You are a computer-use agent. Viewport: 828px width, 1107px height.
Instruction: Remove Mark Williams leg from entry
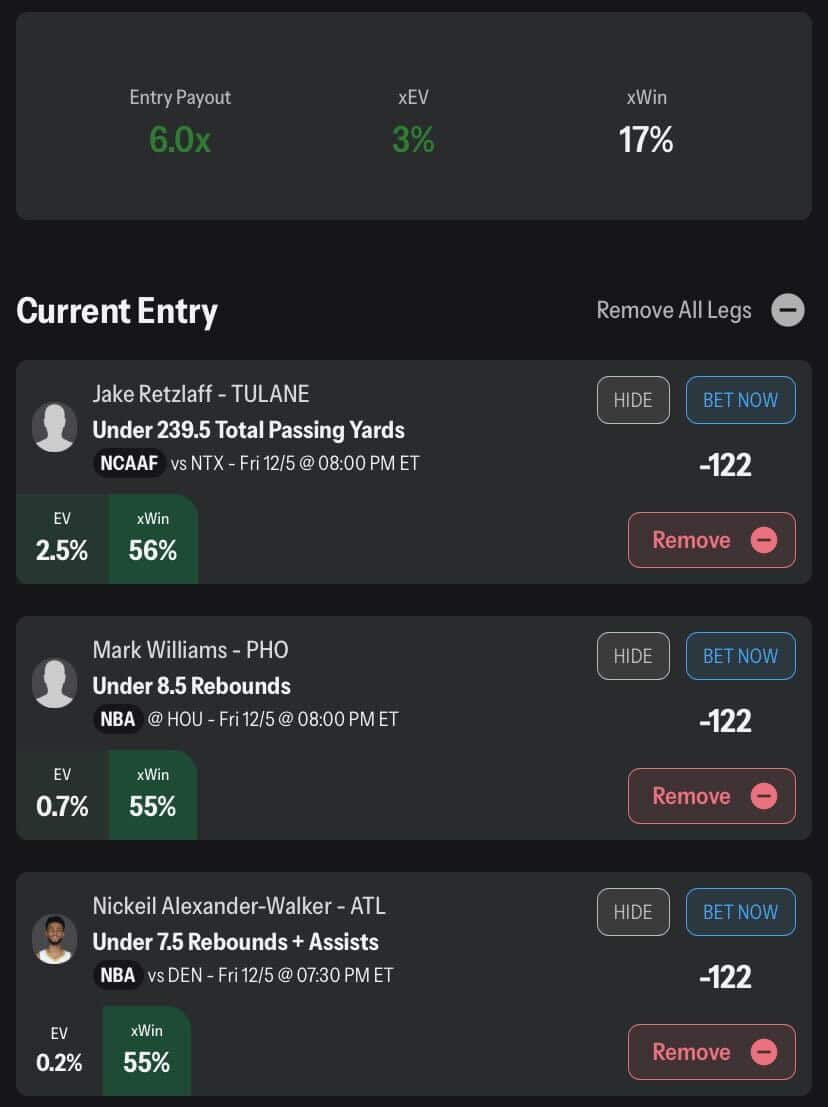point(711,796)
